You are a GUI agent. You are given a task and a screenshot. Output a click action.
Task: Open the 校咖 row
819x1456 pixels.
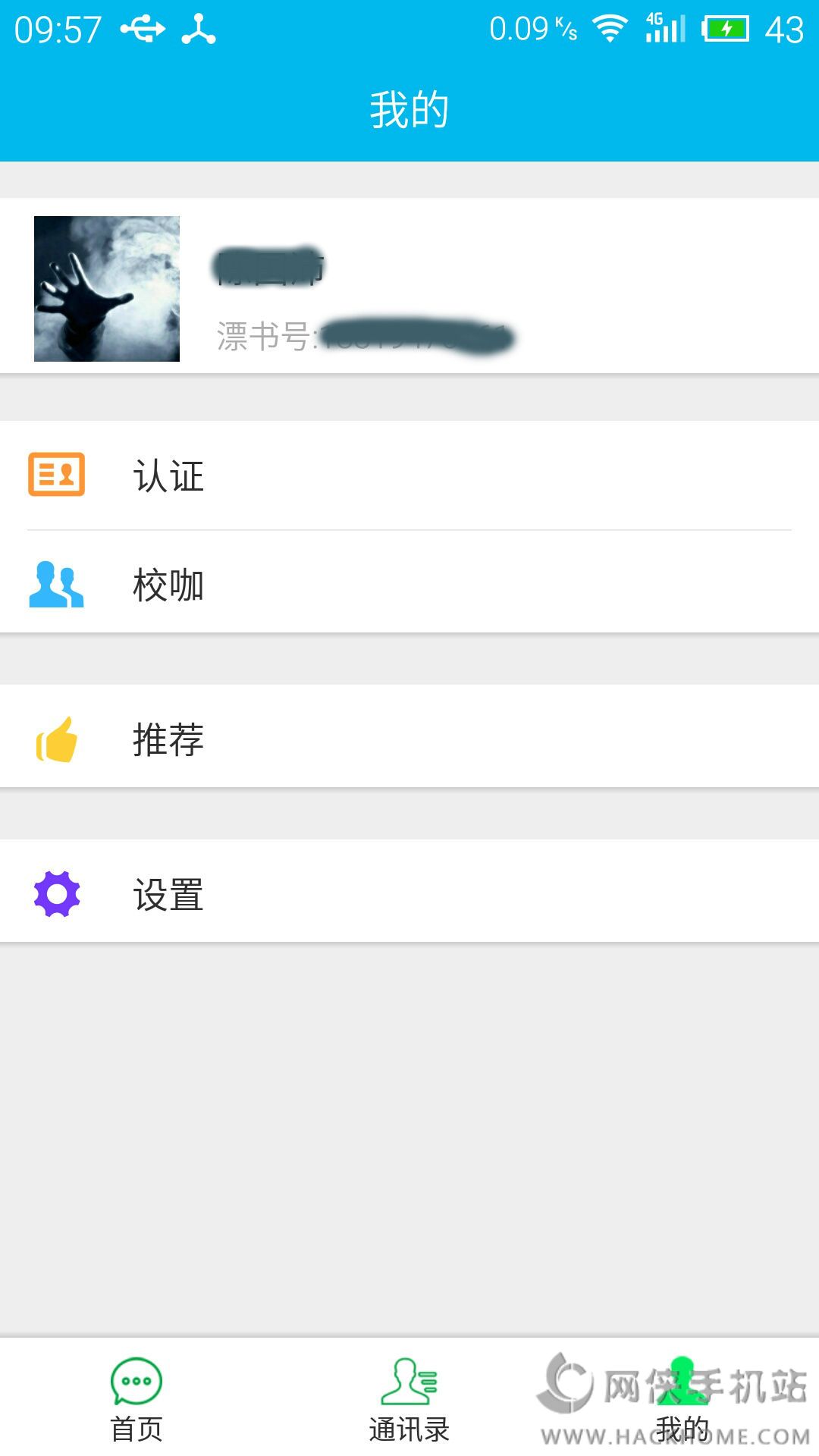click(409, 584)
